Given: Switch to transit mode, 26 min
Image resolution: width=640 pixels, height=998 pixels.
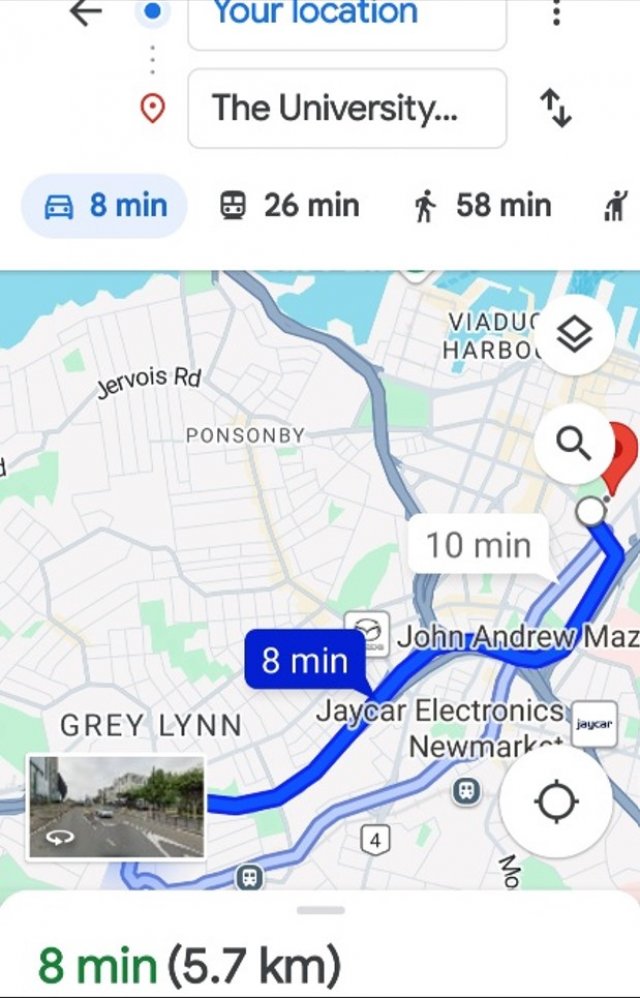Looking at the screenshot, I should pyautogui.click(x=289, y=206).
